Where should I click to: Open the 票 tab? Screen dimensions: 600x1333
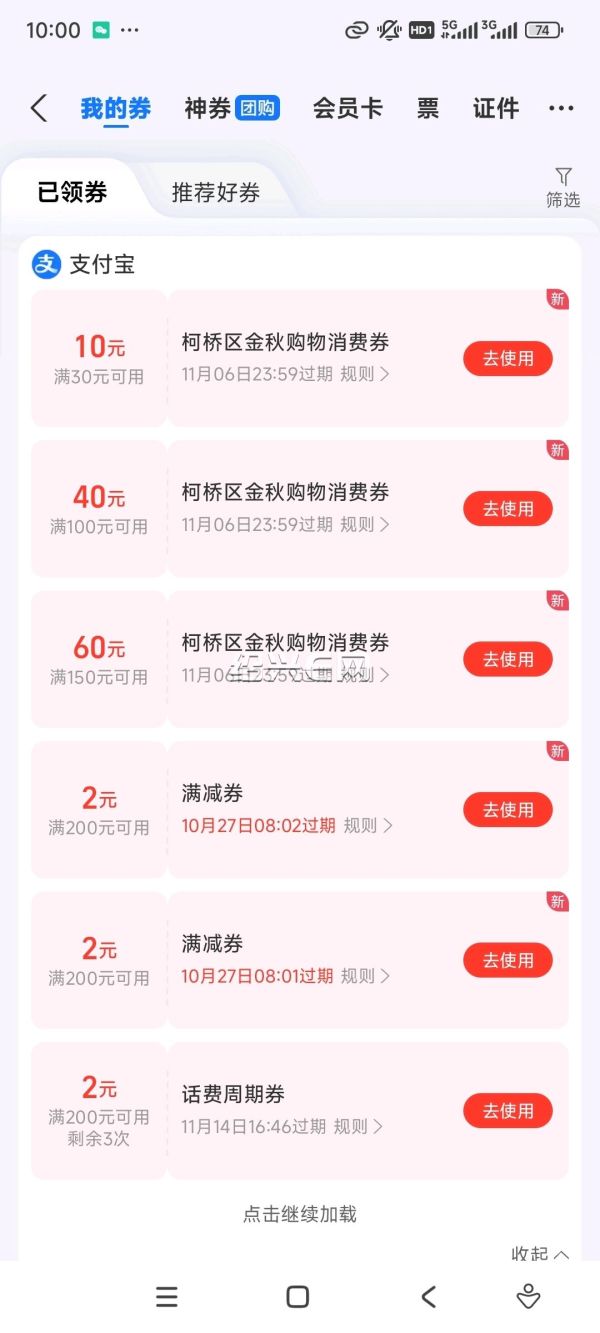tap(428, 108)
